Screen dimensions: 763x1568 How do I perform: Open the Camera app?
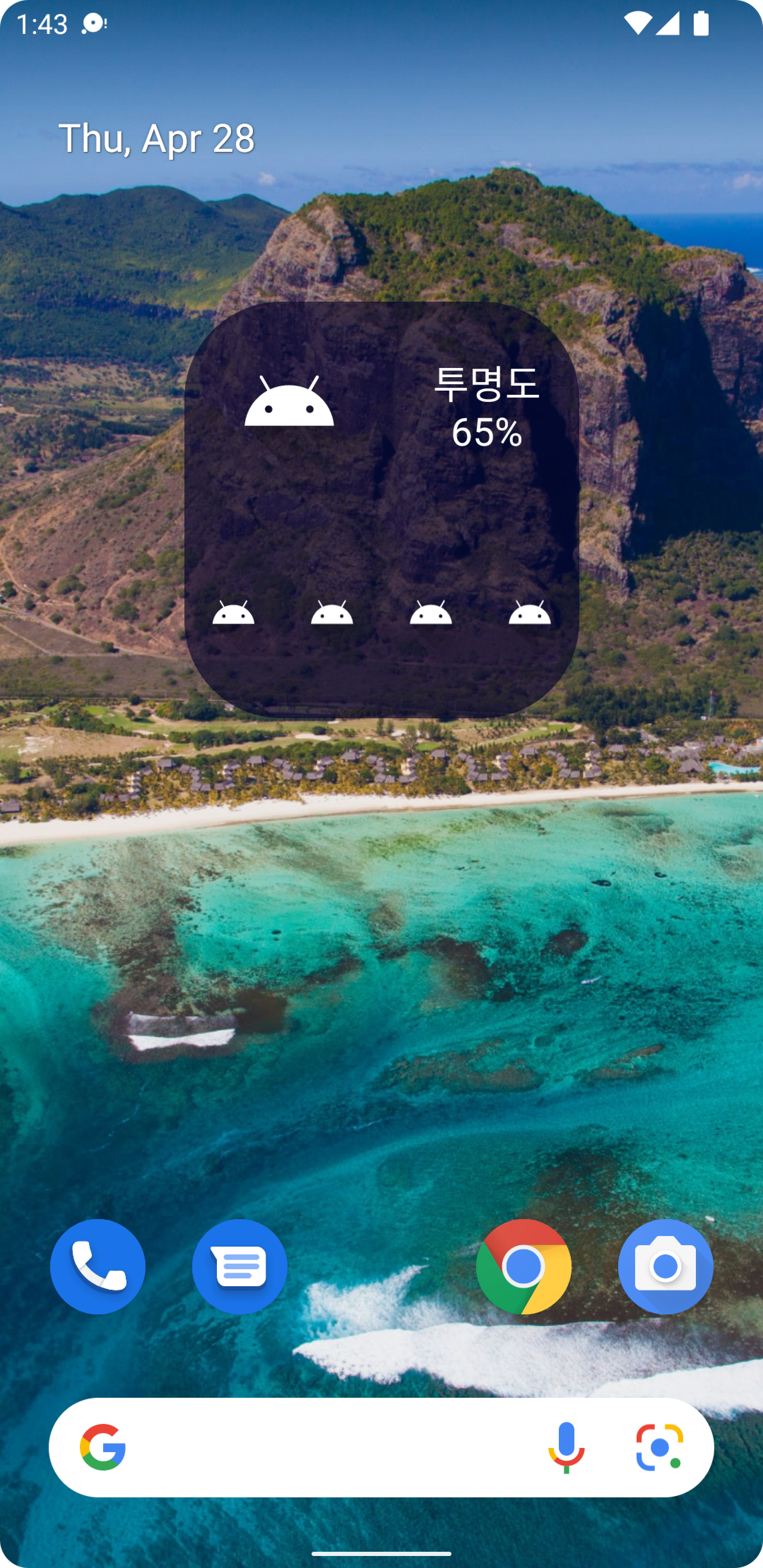click(666, 1267)
